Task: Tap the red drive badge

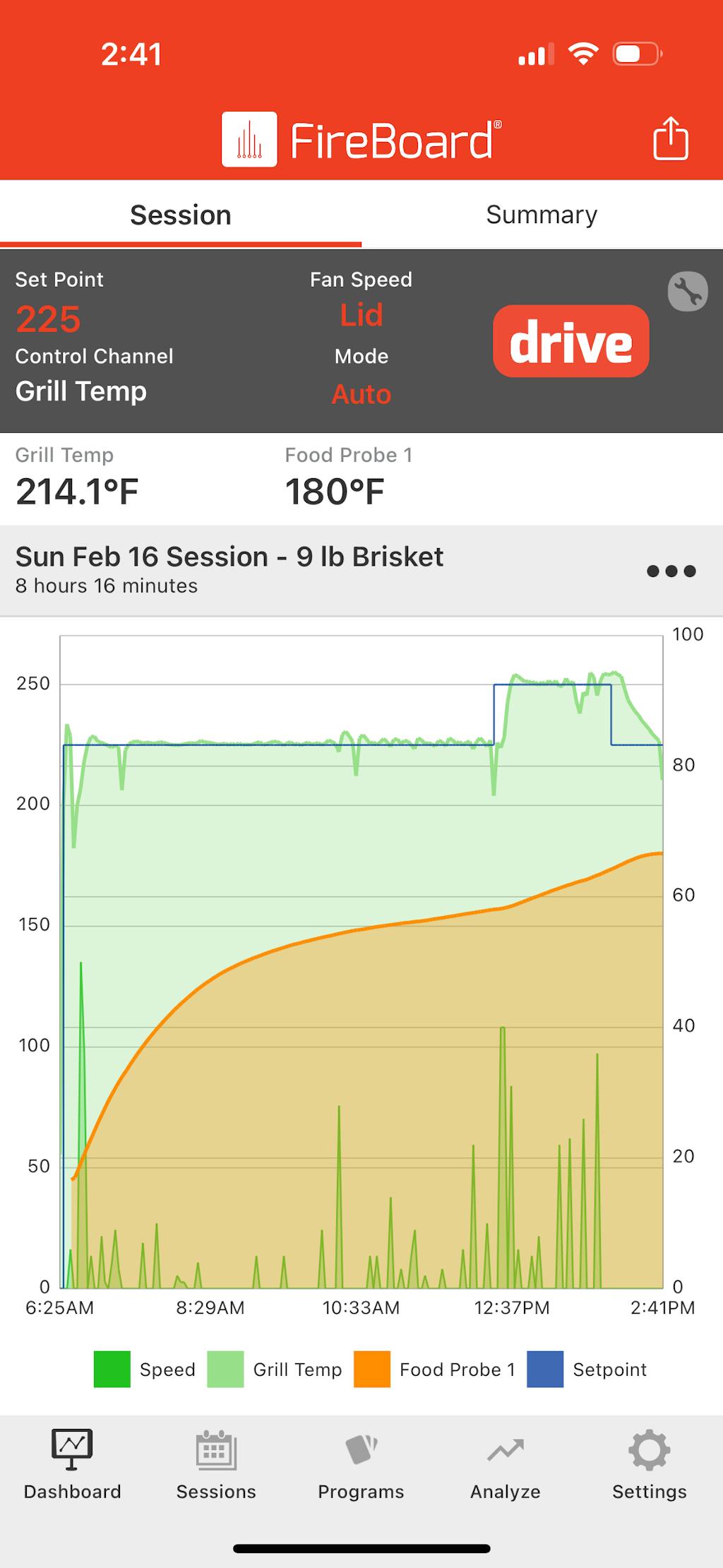Action: pos(570,340)
